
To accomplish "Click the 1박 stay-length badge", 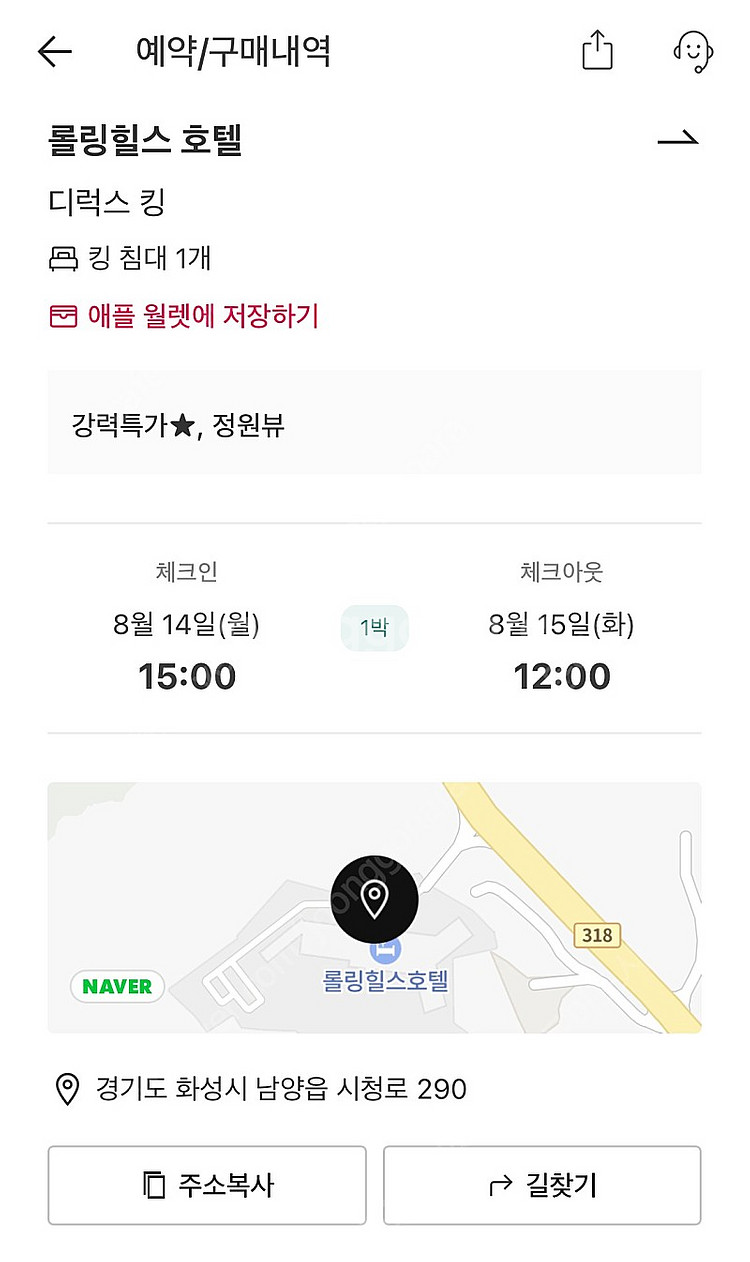I will click(x=374, y=627).
